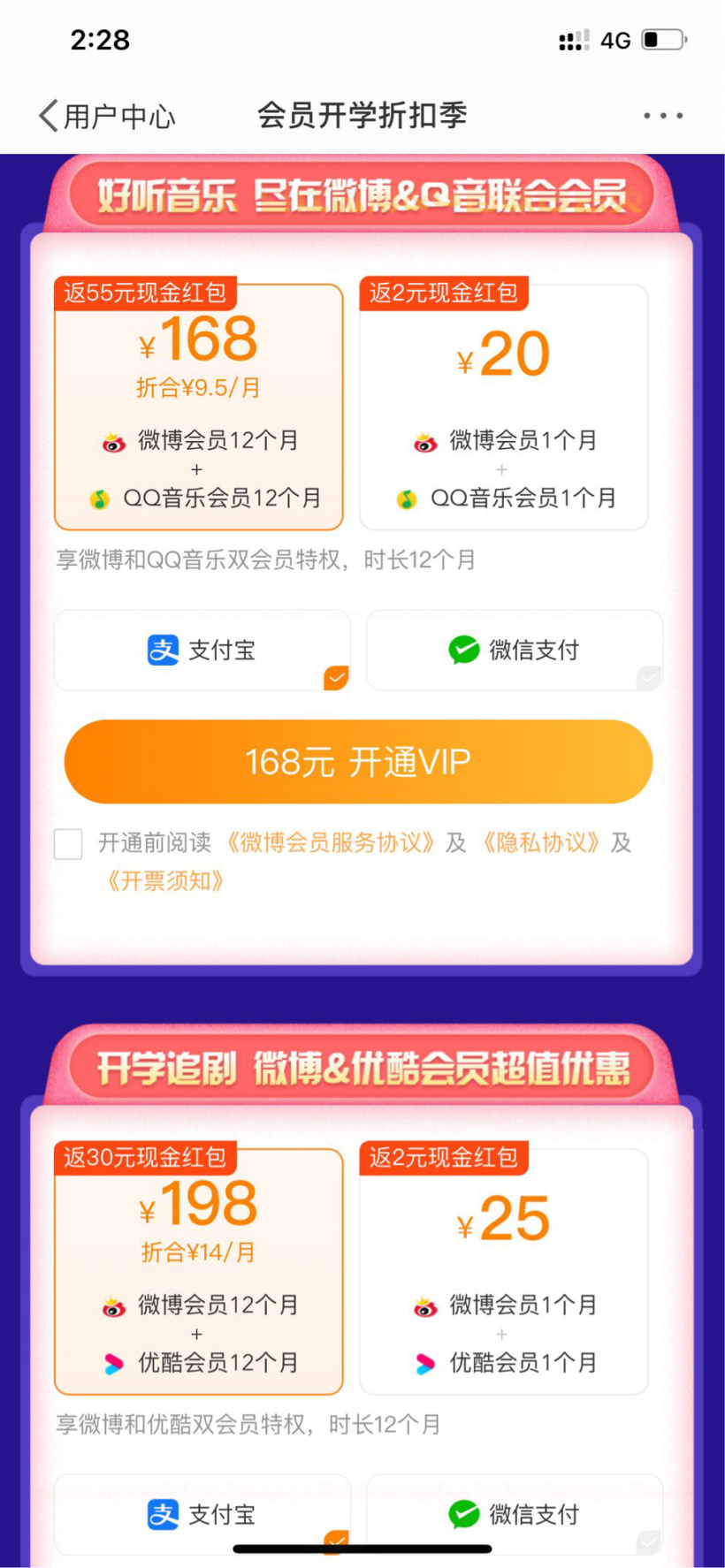
Task: View the 《开票须知》 link
Action: 164,881
